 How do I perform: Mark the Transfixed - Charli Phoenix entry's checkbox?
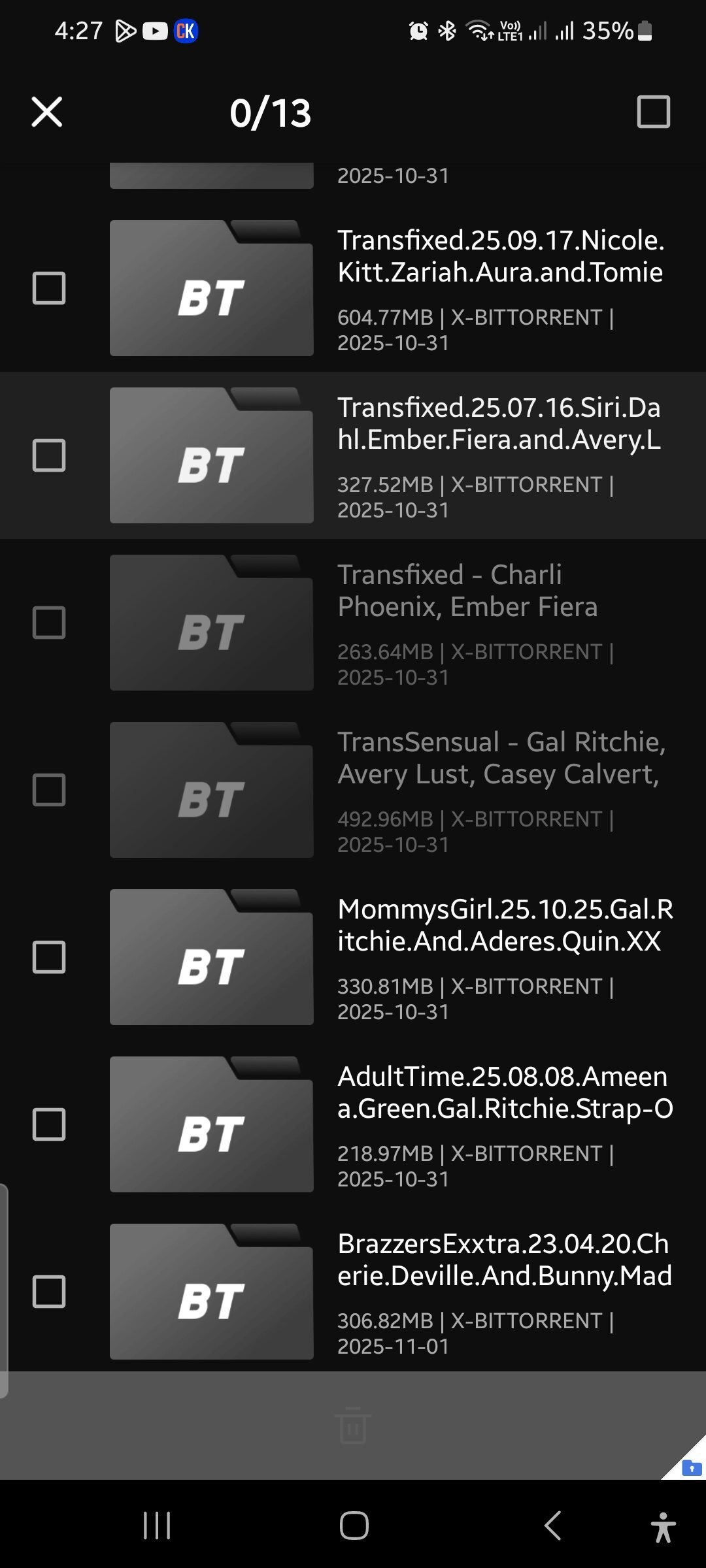pos(49,623)
